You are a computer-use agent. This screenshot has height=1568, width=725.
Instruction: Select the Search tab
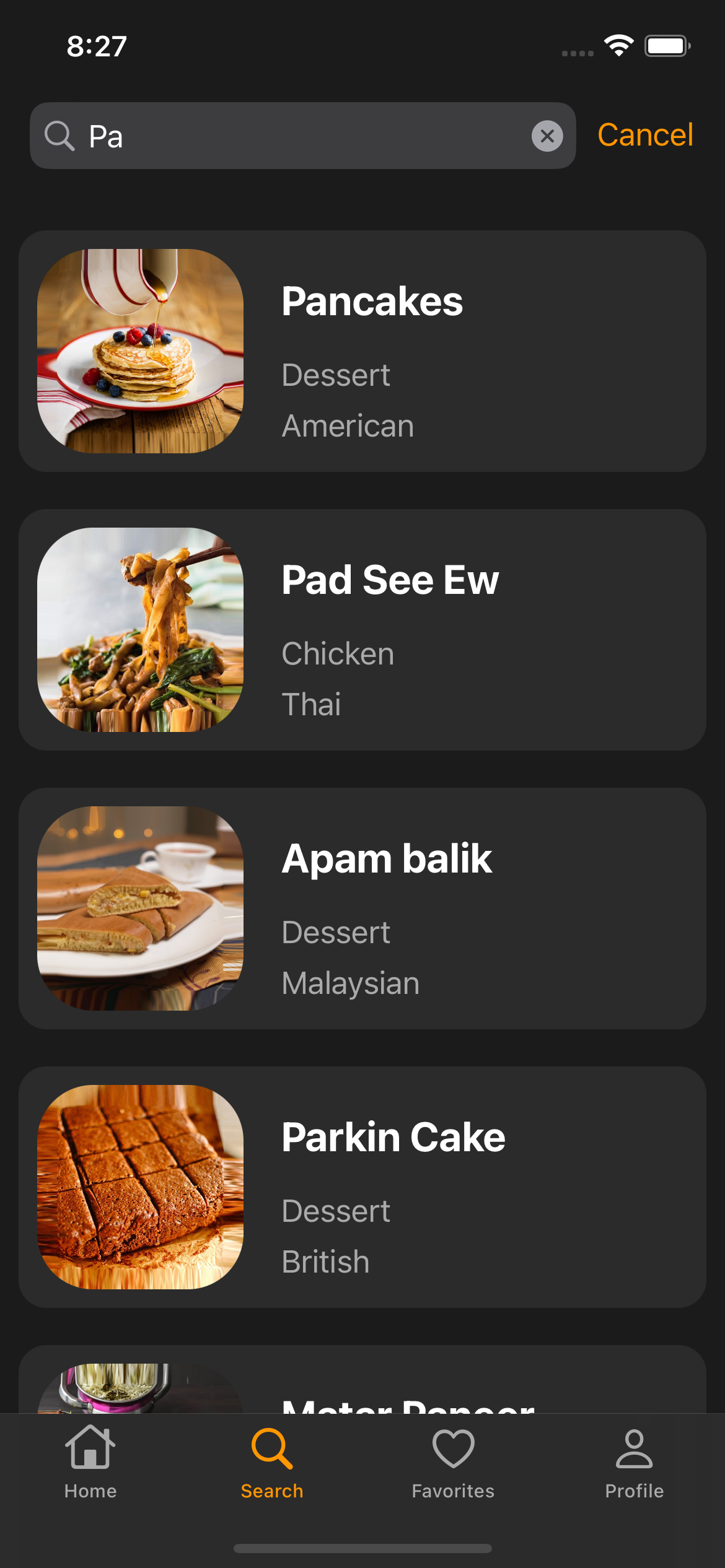[272, 1463]
